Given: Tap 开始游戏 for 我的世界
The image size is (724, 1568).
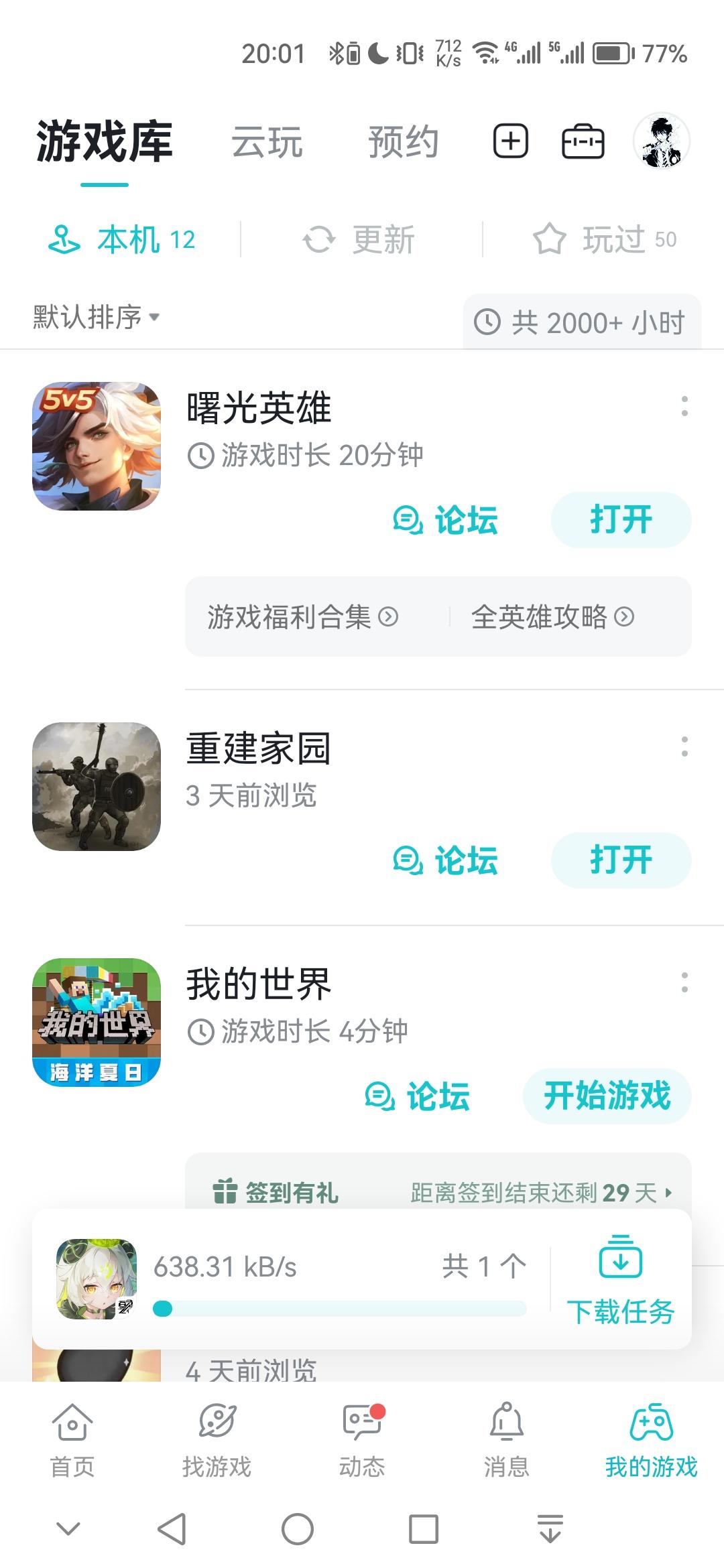Looking at the screenshot, I should click(x=607, y=1096).
